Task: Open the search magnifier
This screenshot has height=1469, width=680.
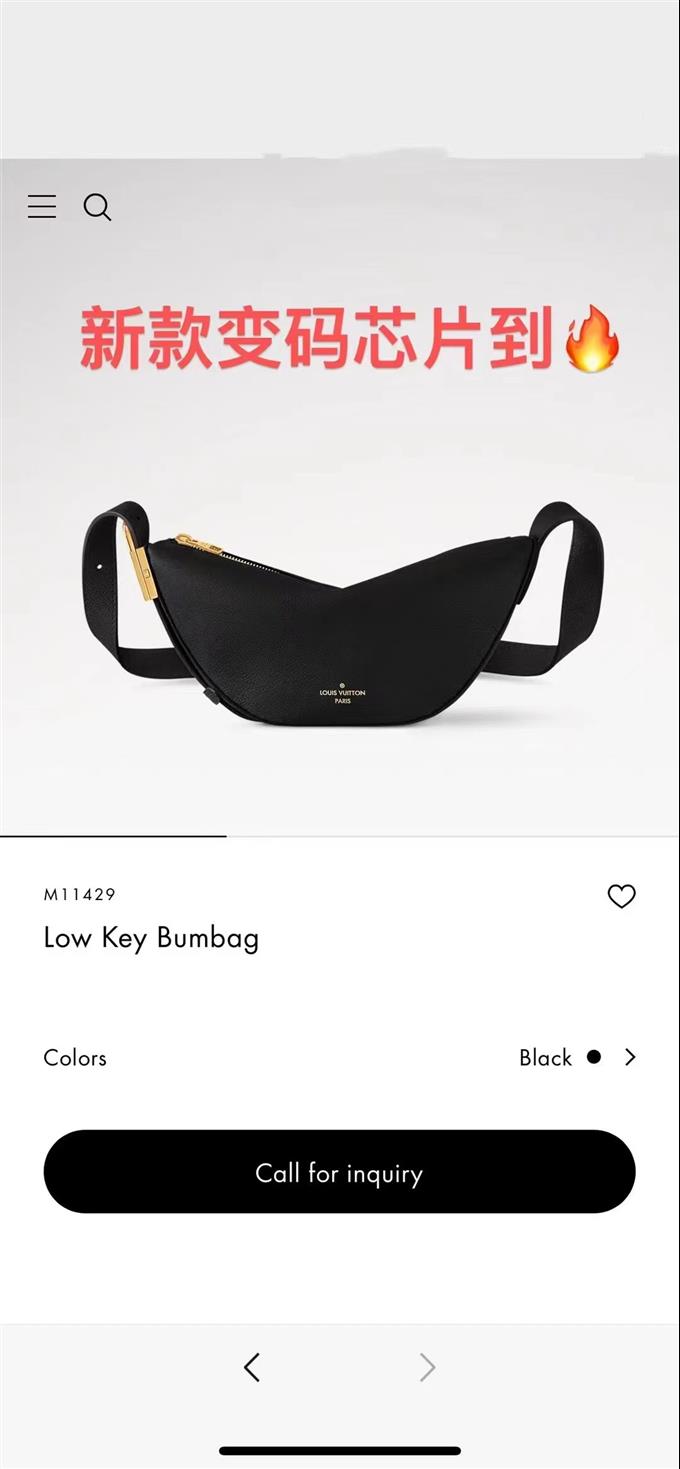Action: pyautogui.click(x=97, y=207)
